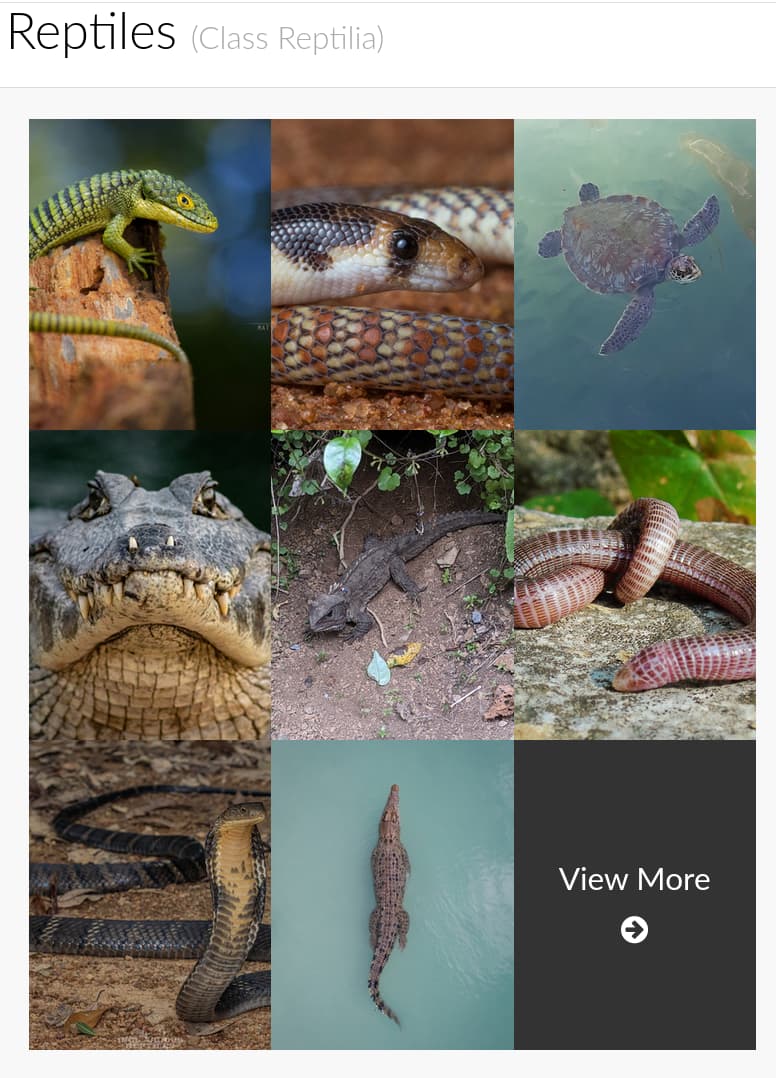This screenshot has height=1078, width=776.
Task: Open the green lizard photo
Action: (x=150, y=274)
